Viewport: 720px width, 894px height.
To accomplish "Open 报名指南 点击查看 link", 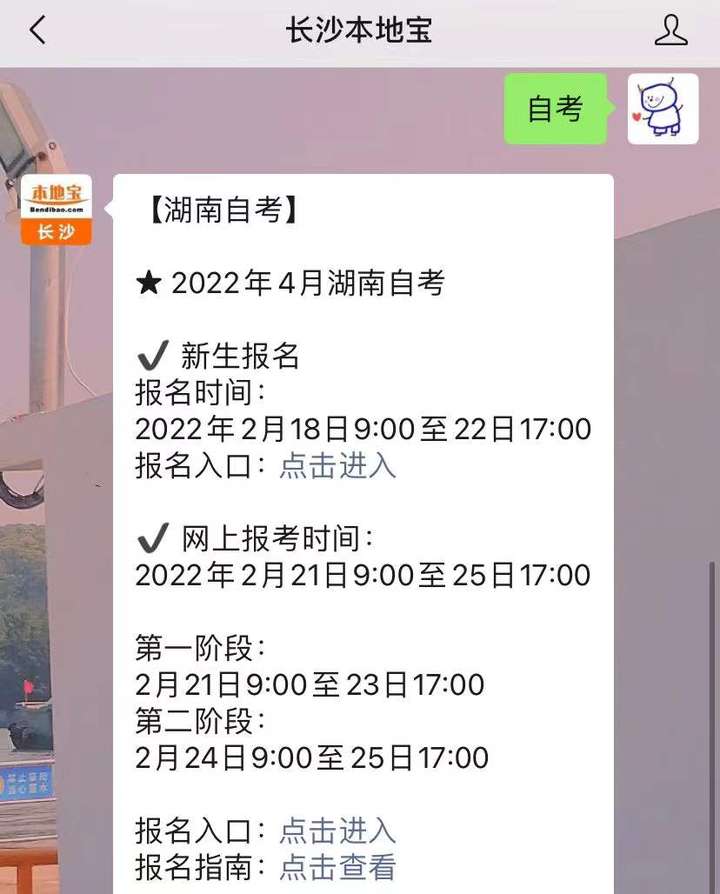I will 337,867.
